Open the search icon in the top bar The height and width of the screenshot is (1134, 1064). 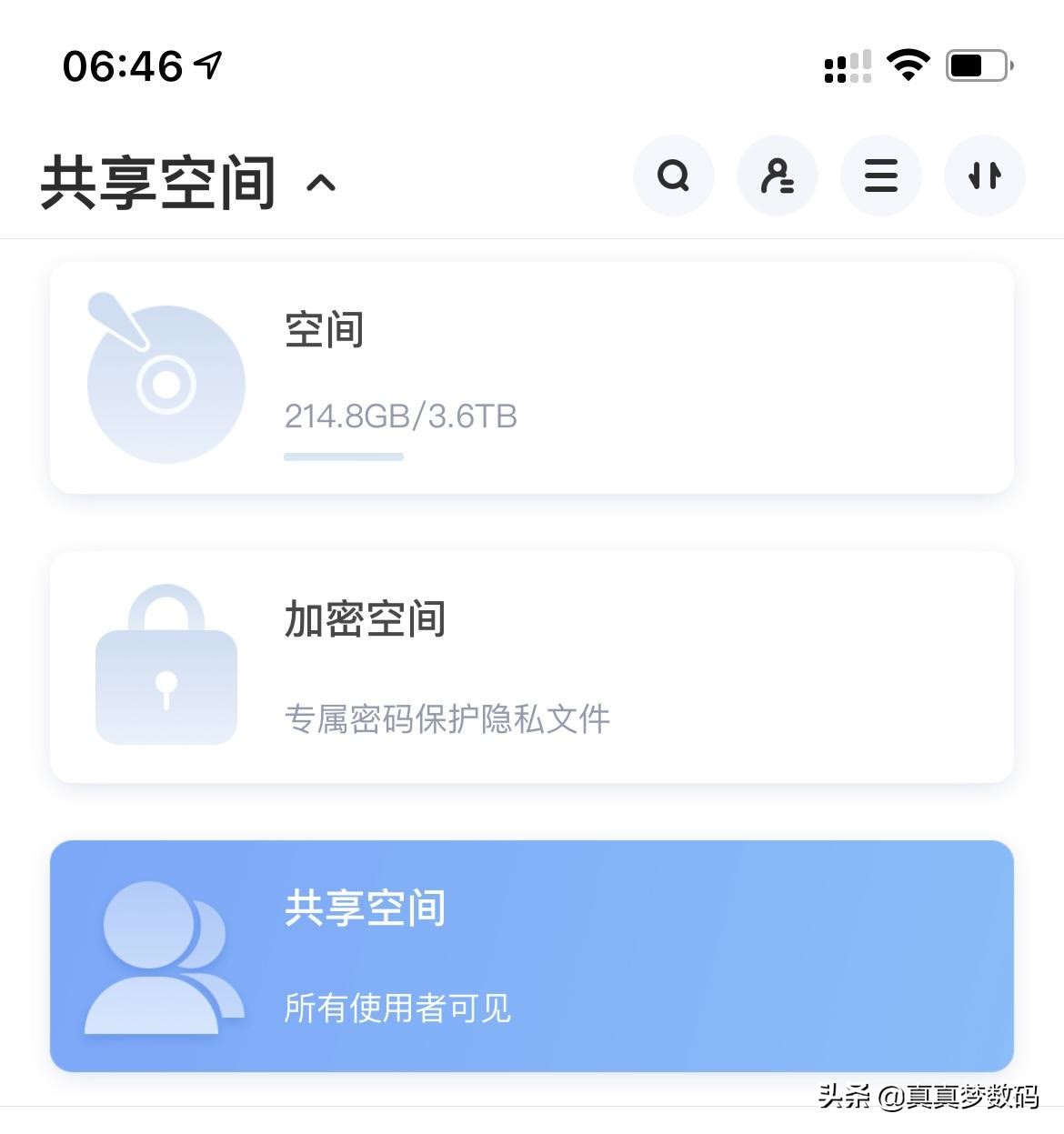coord(673,176)
